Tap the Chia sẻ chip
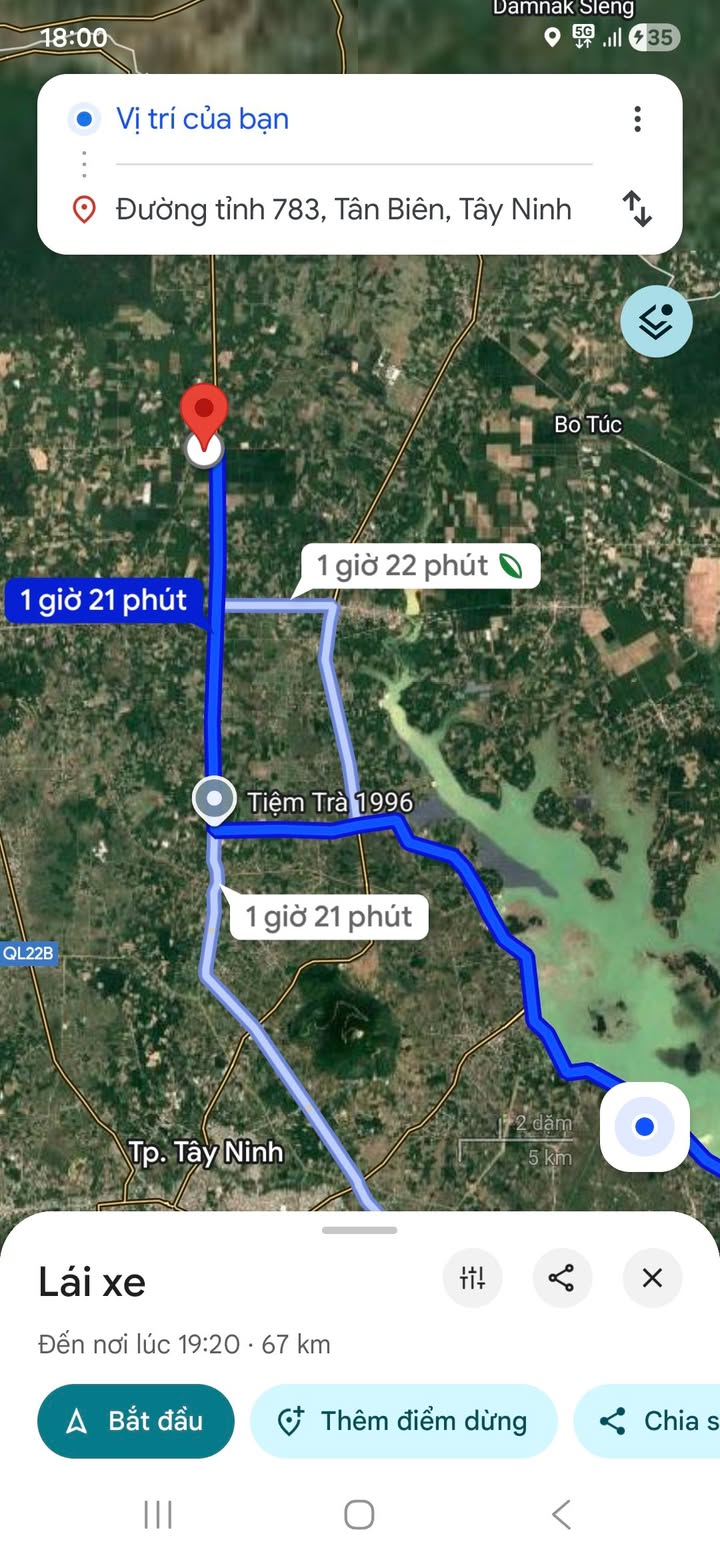This screenshot has height=1560, width=720. (657, 1421)
